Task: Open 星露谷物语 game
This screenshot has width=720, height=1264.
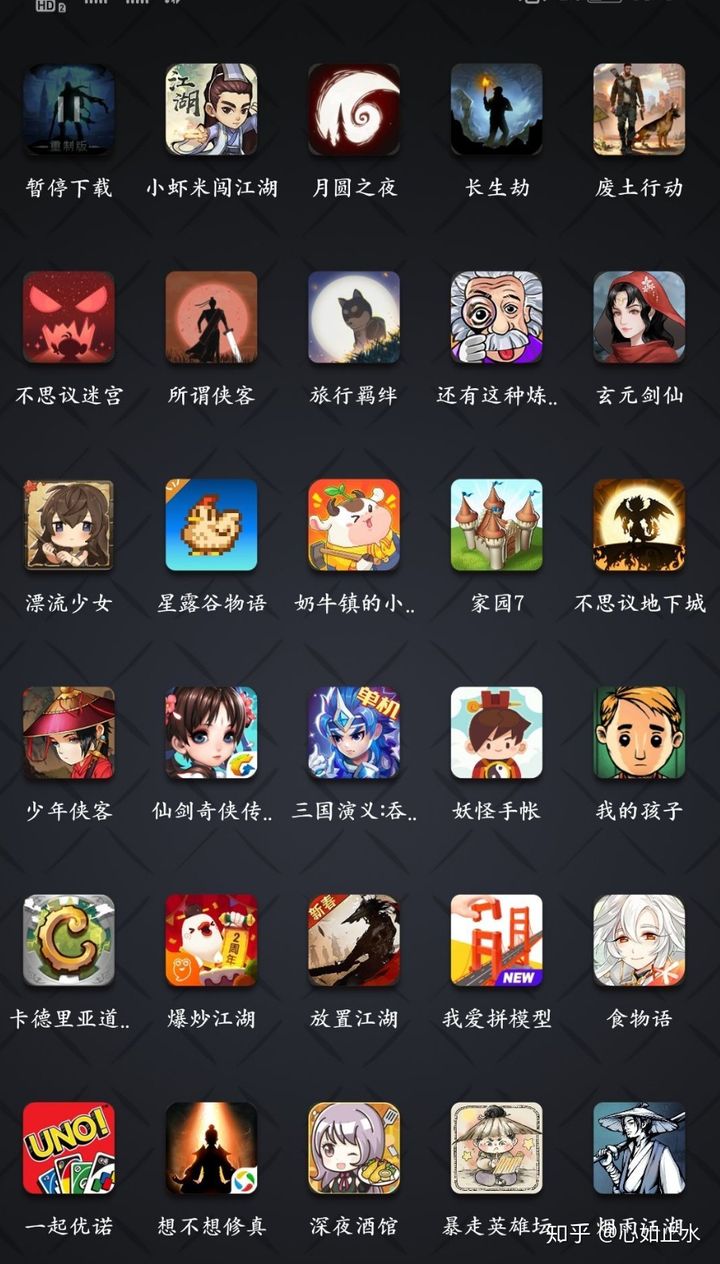Action: (211, 525)
